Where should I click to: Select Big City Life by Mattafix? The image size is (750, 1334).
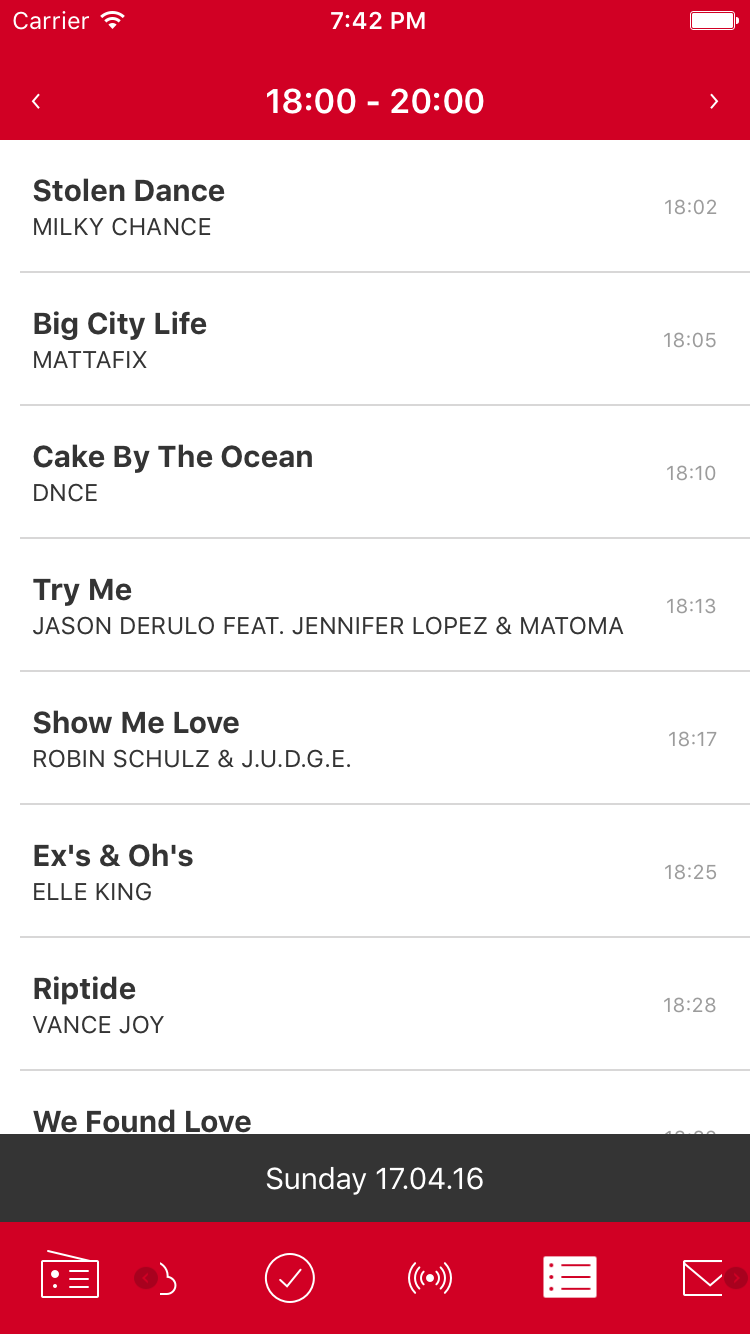(x=375, y=340)
